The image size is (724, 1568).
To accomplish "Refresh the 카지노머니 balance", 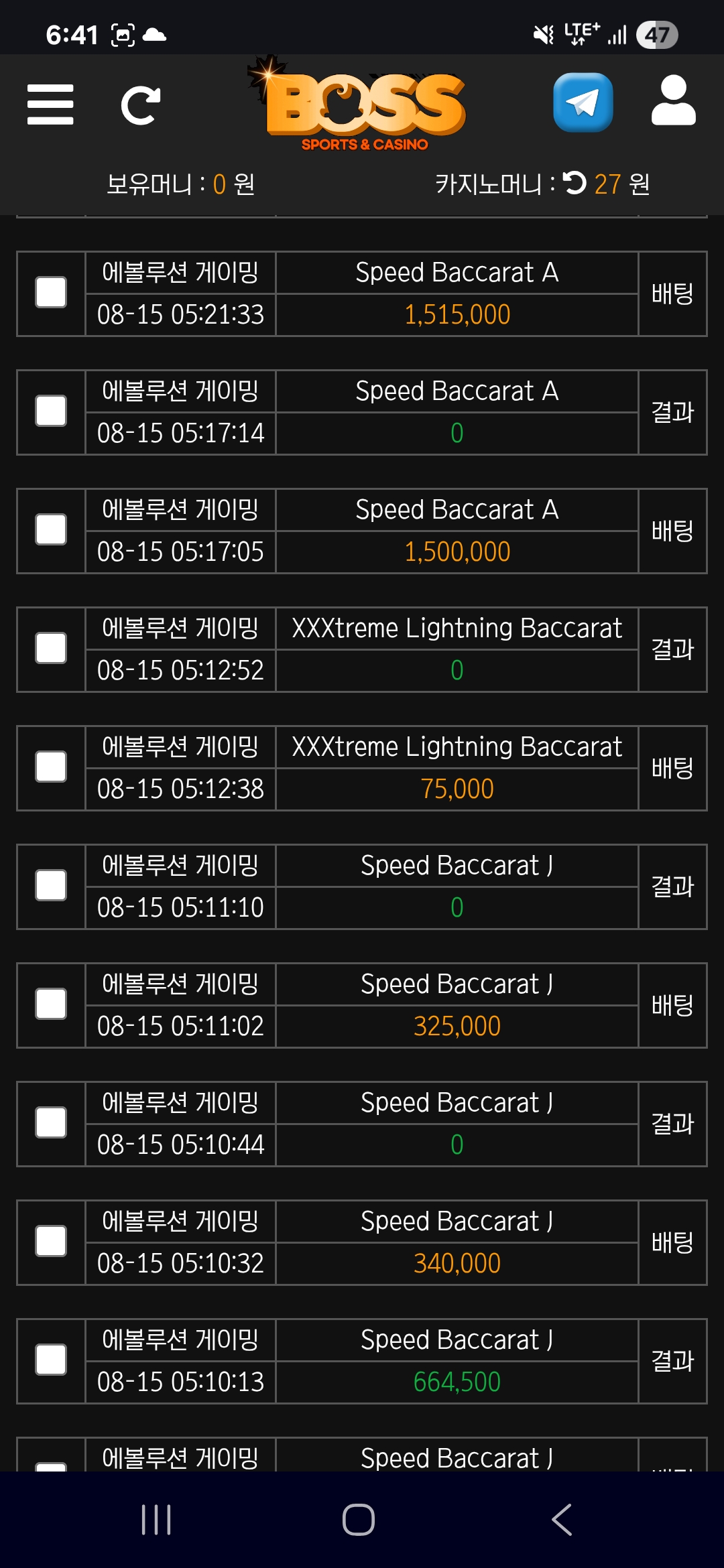I will click(575, 183).
